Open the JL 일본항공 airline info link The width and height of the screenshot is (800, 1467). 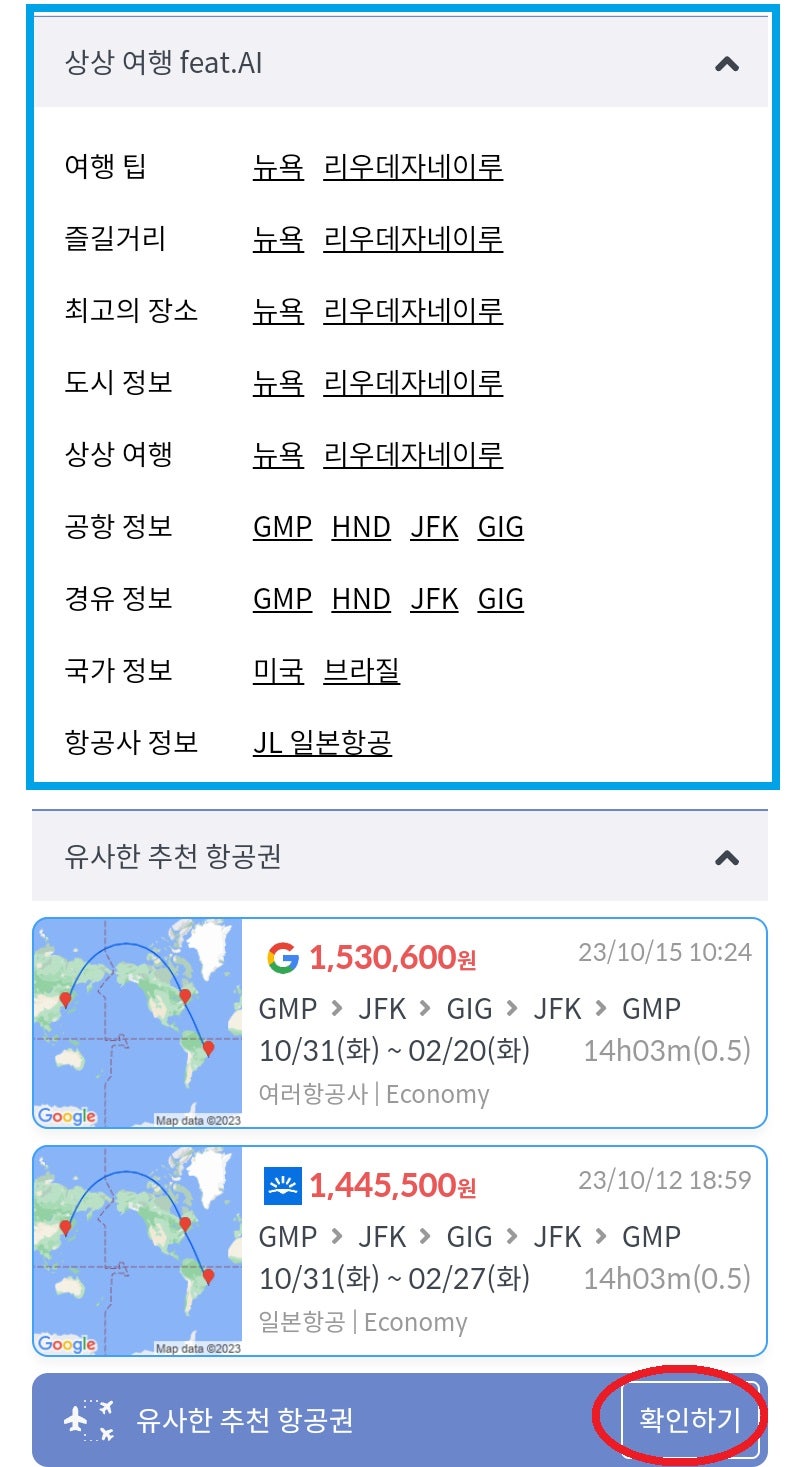[x=322, y=742]
